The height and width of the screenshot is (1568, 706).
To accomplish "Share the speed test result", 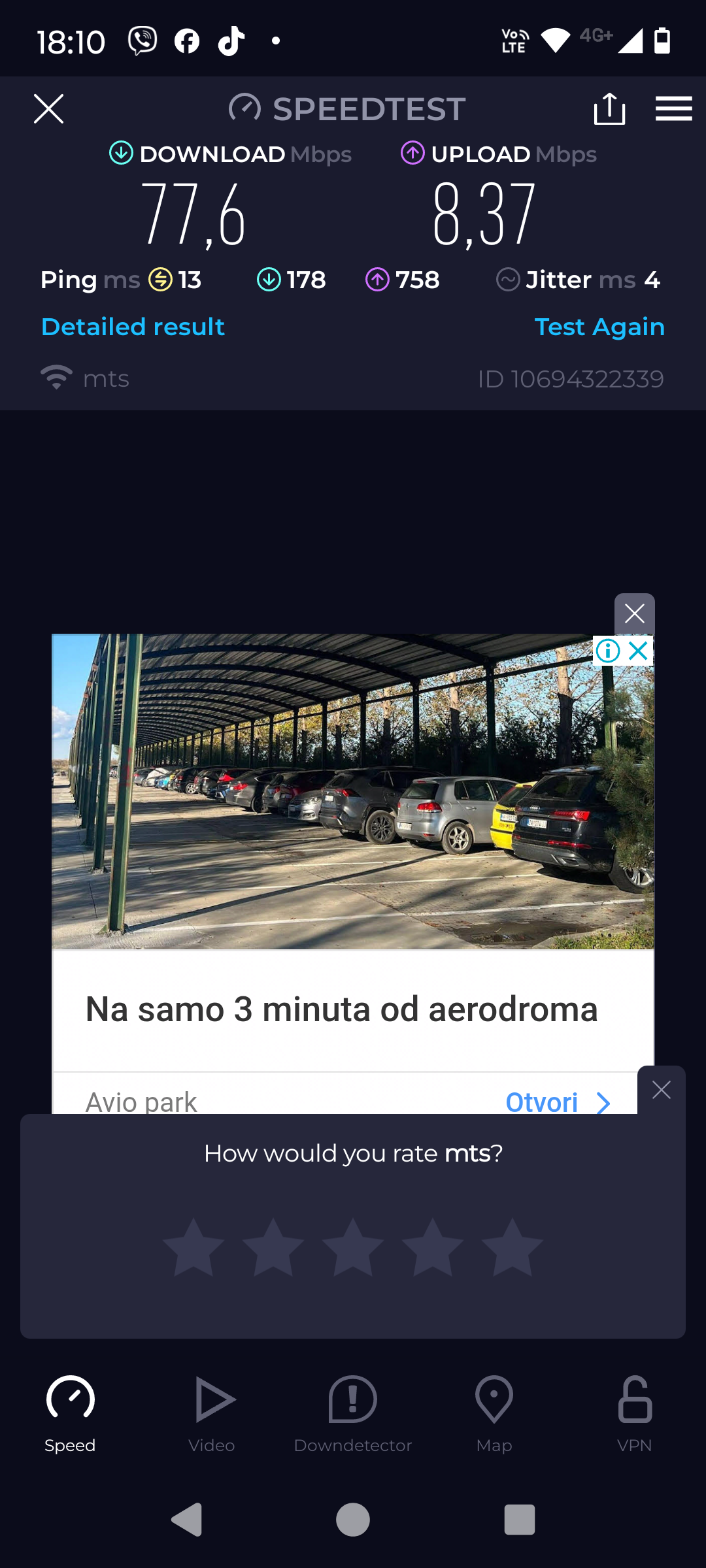I will pos(609,108).
